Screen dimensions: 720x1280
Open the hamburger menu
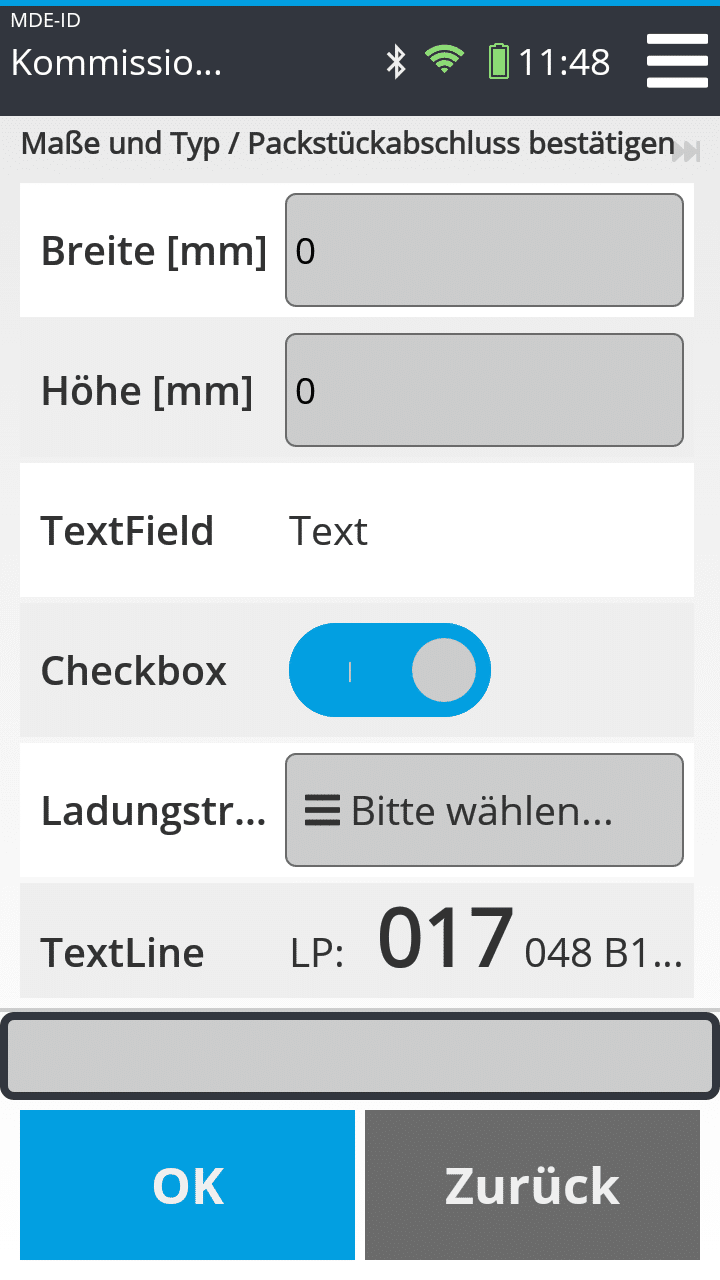pyautogui.click(x=677, y=62)
